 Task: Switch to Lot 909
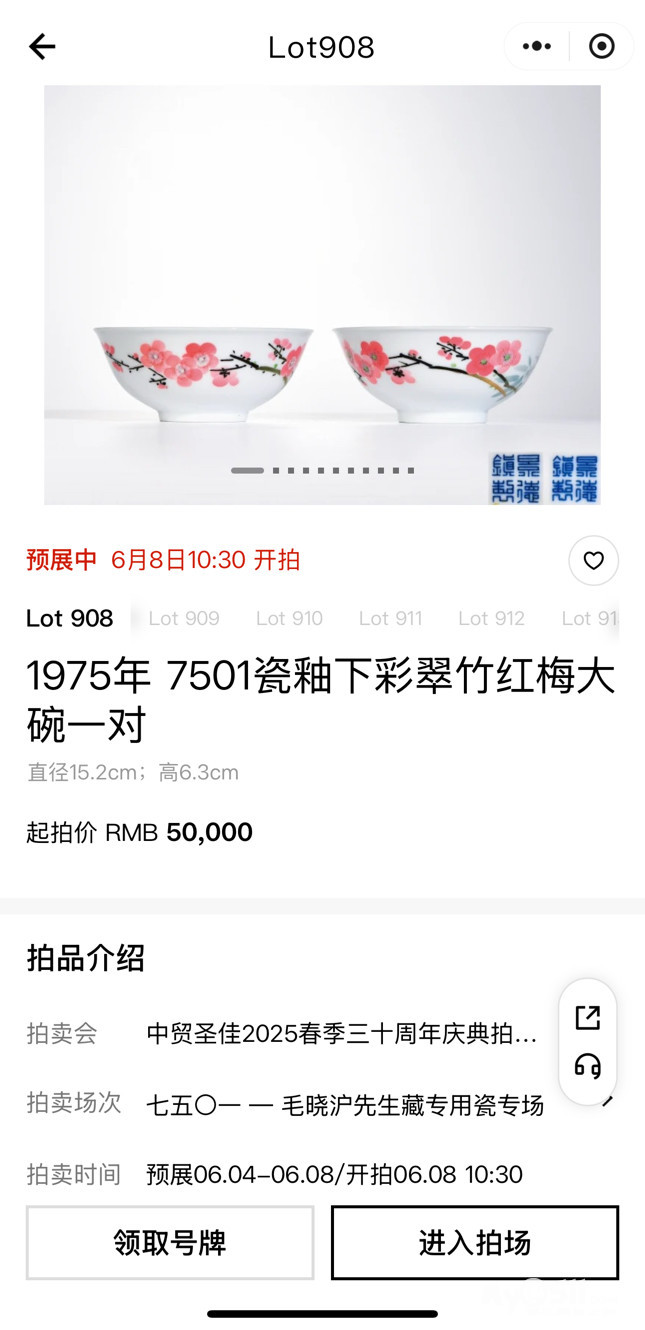point(184,618)
